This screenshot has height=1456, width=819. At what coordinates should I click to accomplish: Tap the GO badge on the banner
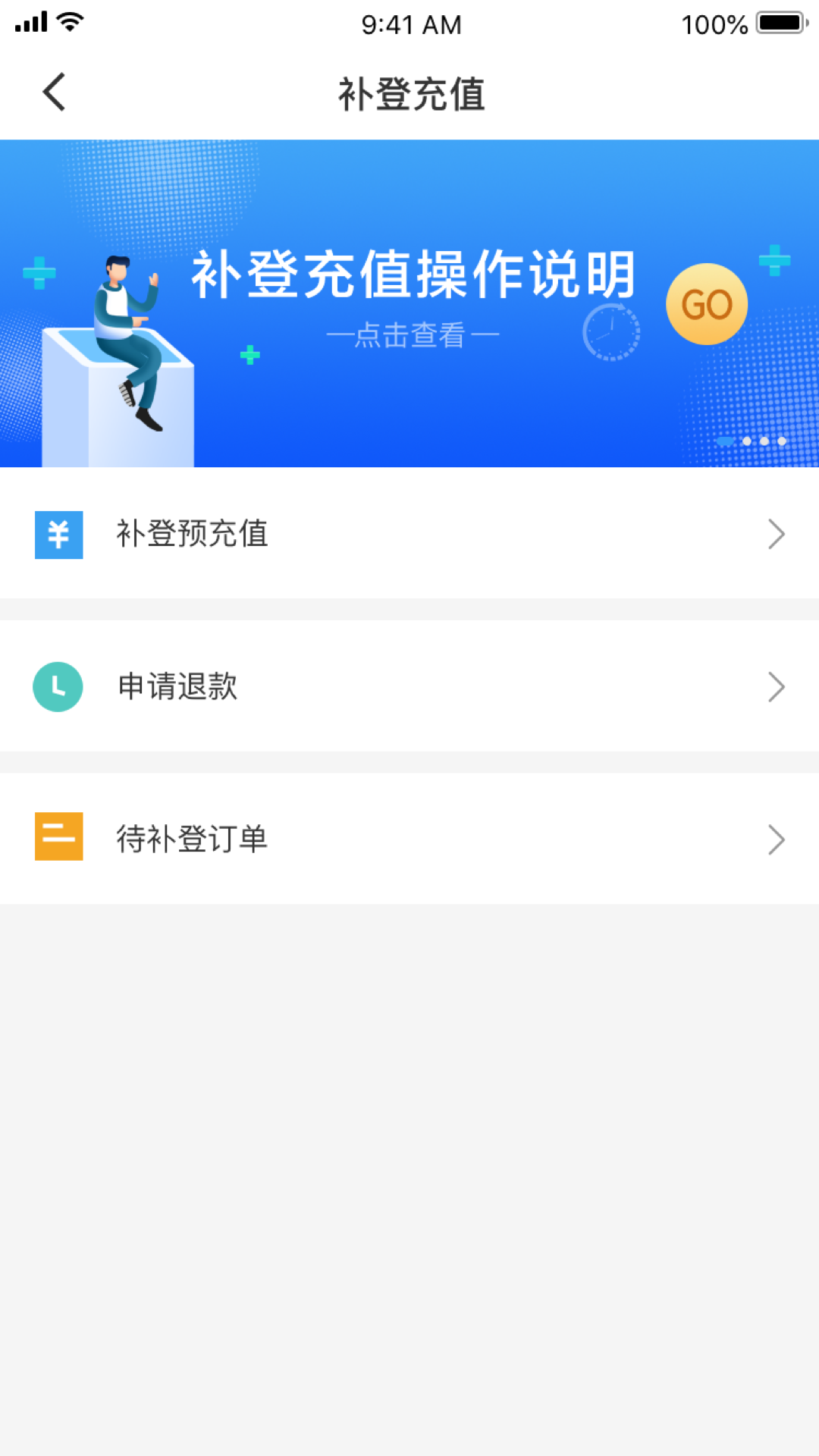click(707, 303)
